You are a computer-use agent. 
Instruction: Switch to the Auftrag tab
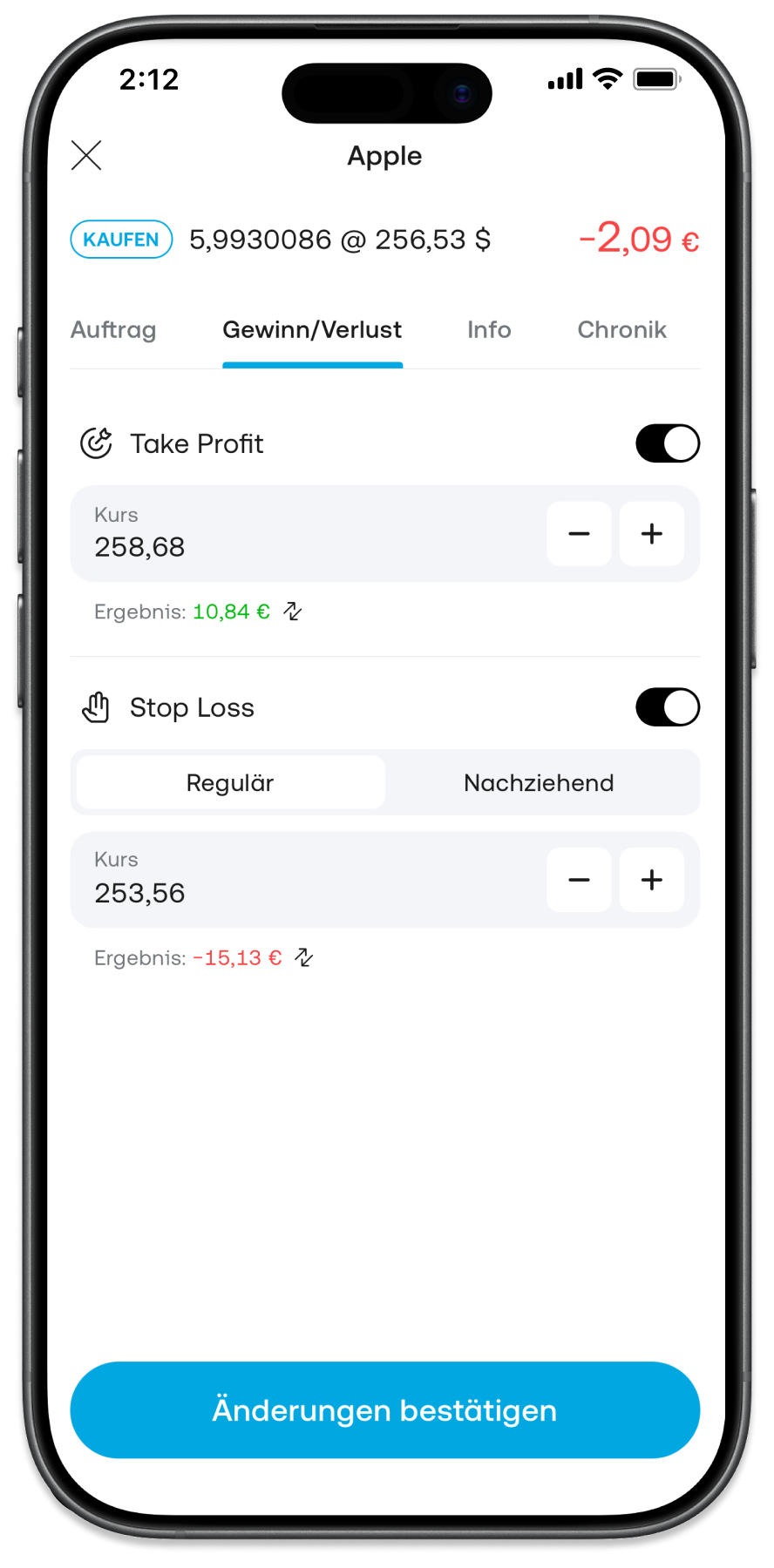click(113, 330)
